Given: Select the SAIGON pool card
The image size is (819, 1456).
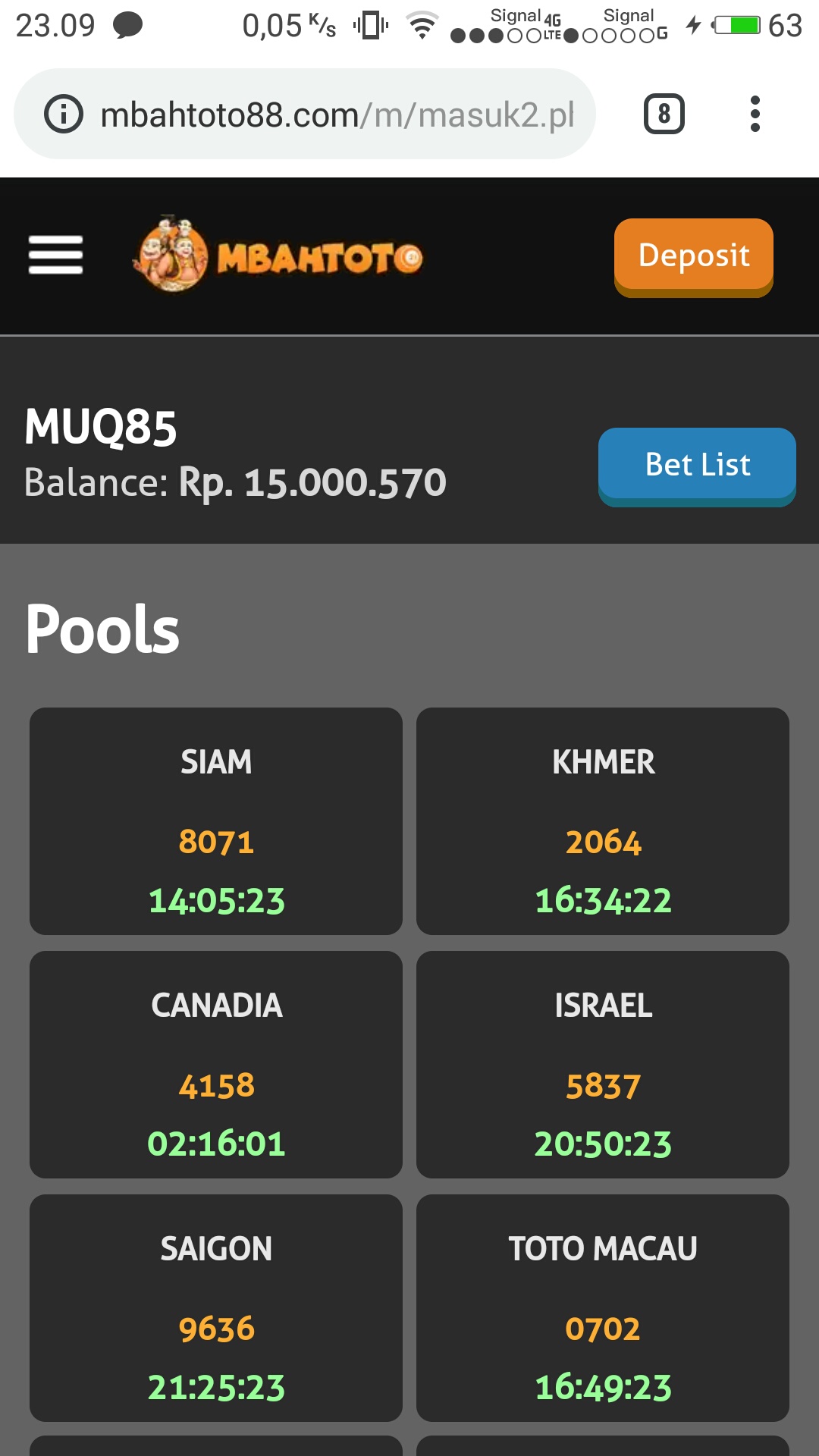Looking at the screenshot, I should click(216, 1307).
